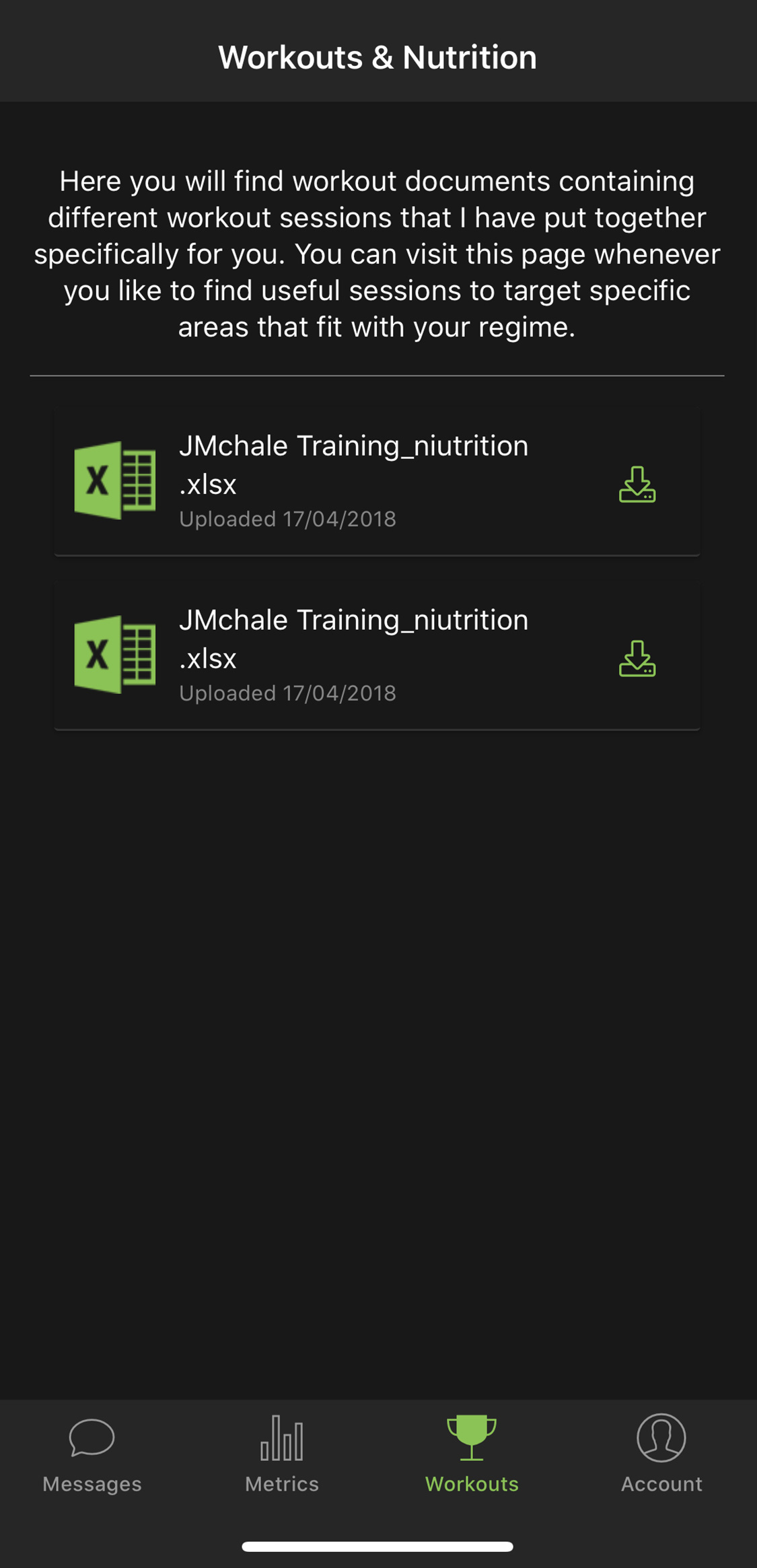This screenshot has height=1568, width=757.
Task: Download the second JMchale Training_niutrition file
Action: click(x=637, y=658)
